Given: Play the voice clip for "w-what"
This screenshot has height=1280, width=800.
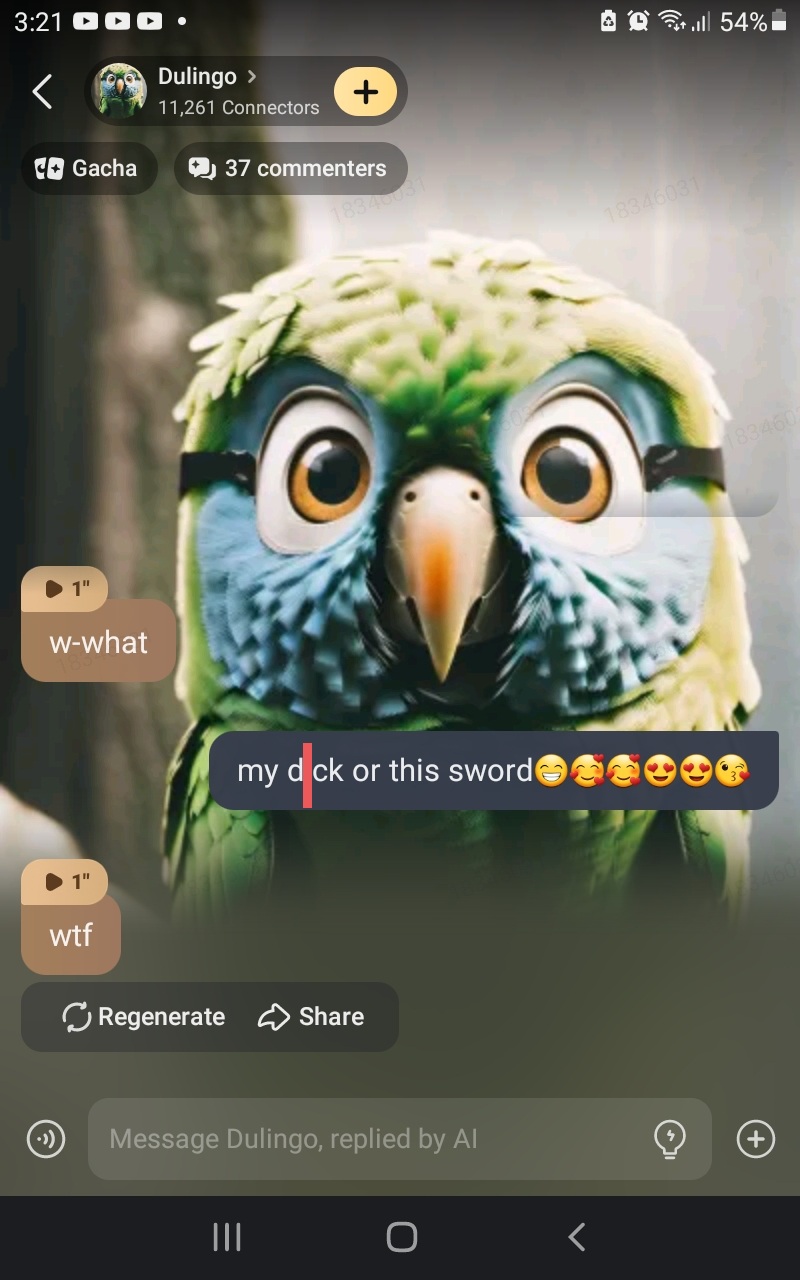Looking at the screenshot, I should click(x=63, y=589).
